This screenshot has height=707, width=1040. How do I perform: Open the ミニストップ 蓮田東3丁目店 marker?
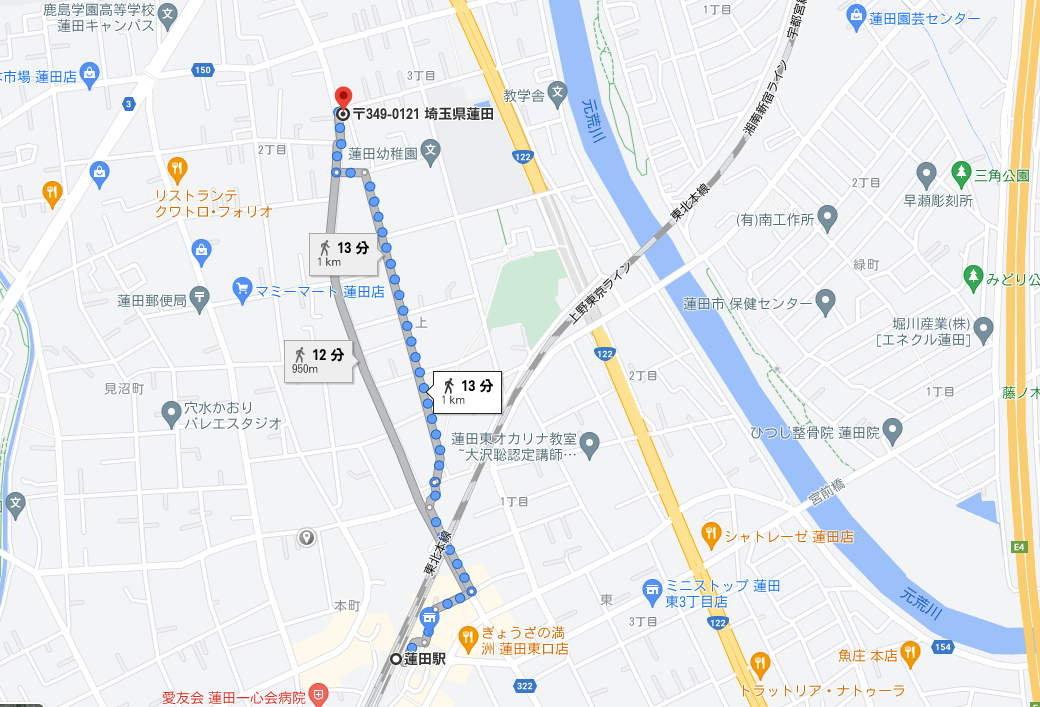point(652,586)
